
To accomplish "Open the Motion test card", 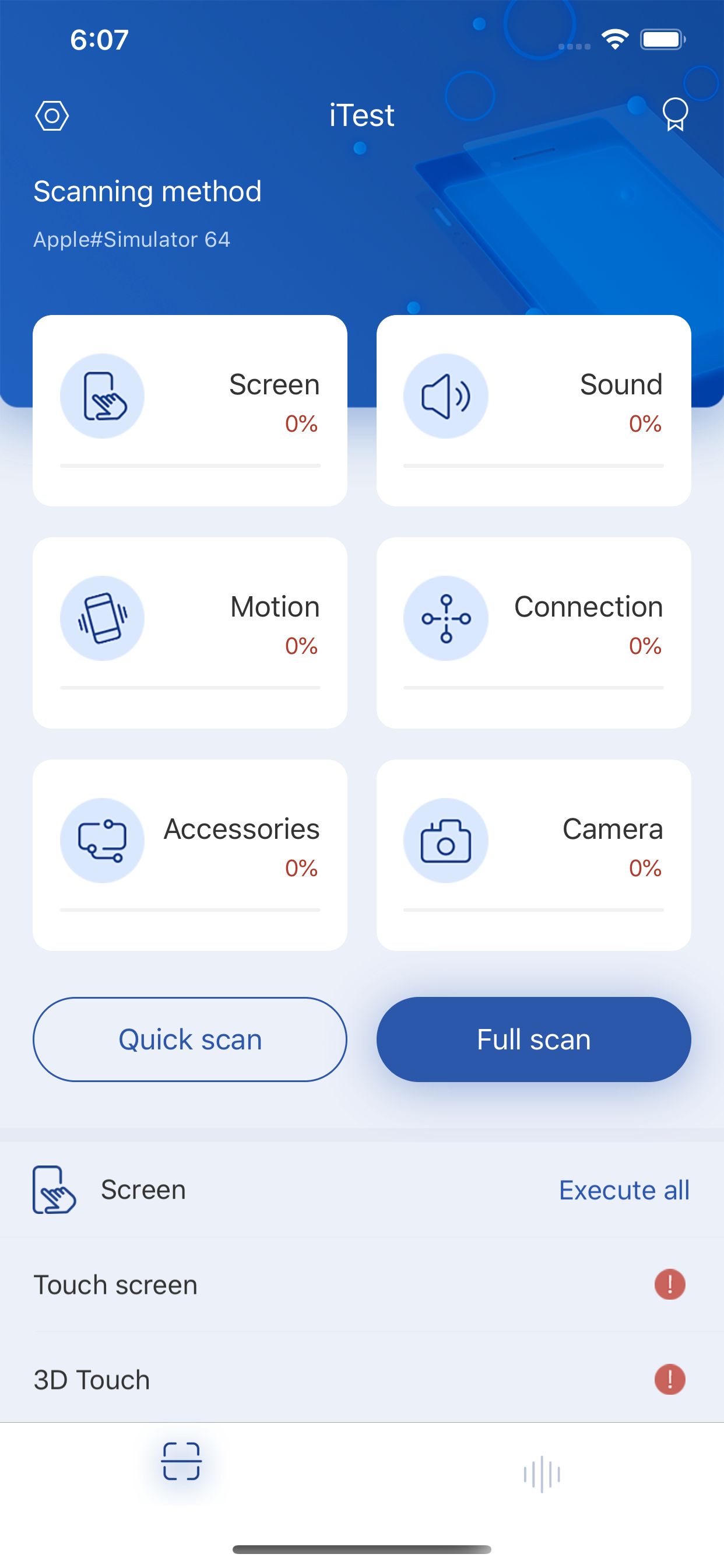I will pos(190,632).
